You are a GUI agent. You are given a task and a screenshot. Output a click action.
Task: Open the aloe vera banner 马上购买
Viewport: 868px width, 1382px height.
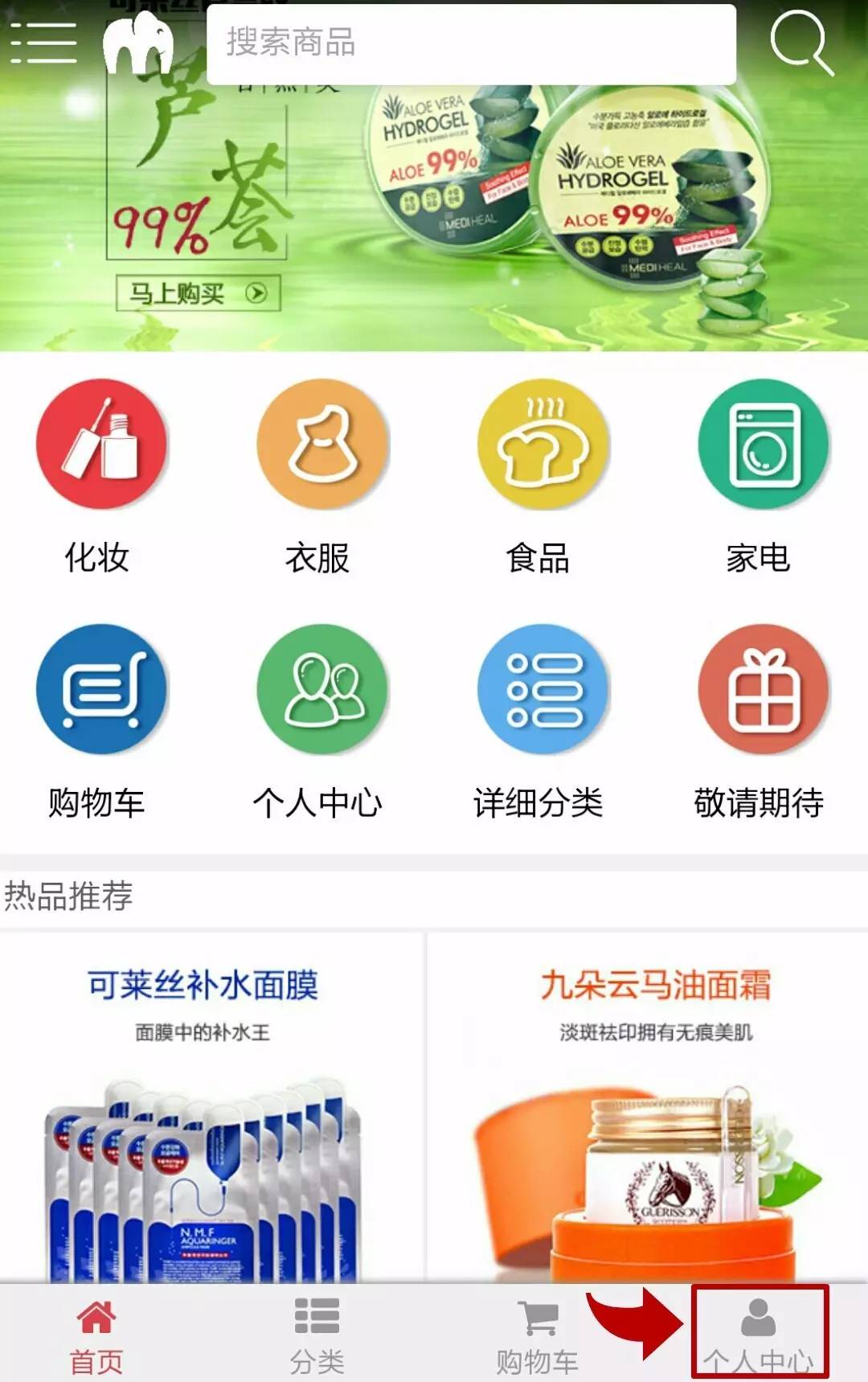(198, 293)
